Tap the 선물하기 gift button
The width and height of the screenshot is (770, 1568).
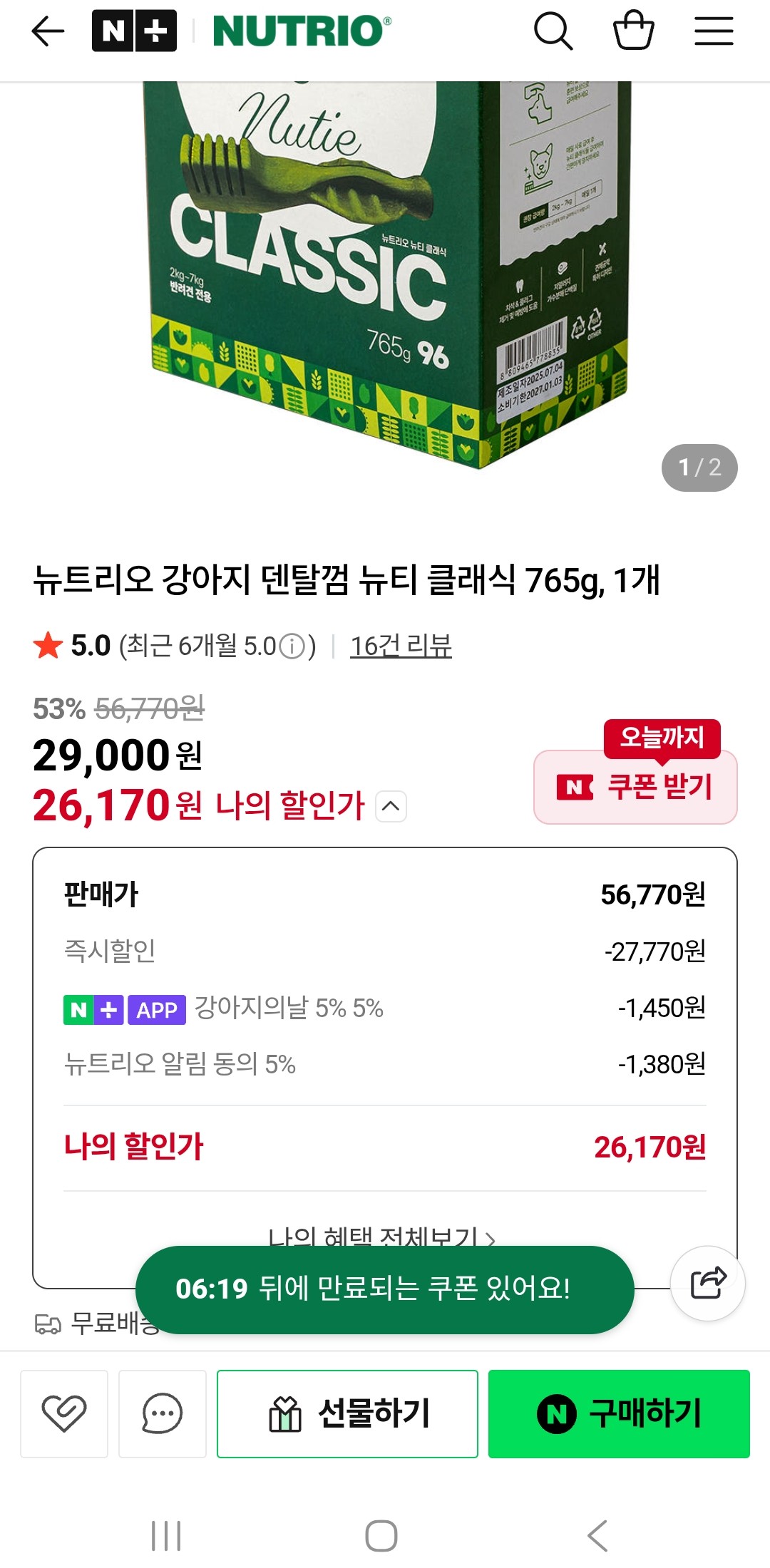tap(349, 1415)
